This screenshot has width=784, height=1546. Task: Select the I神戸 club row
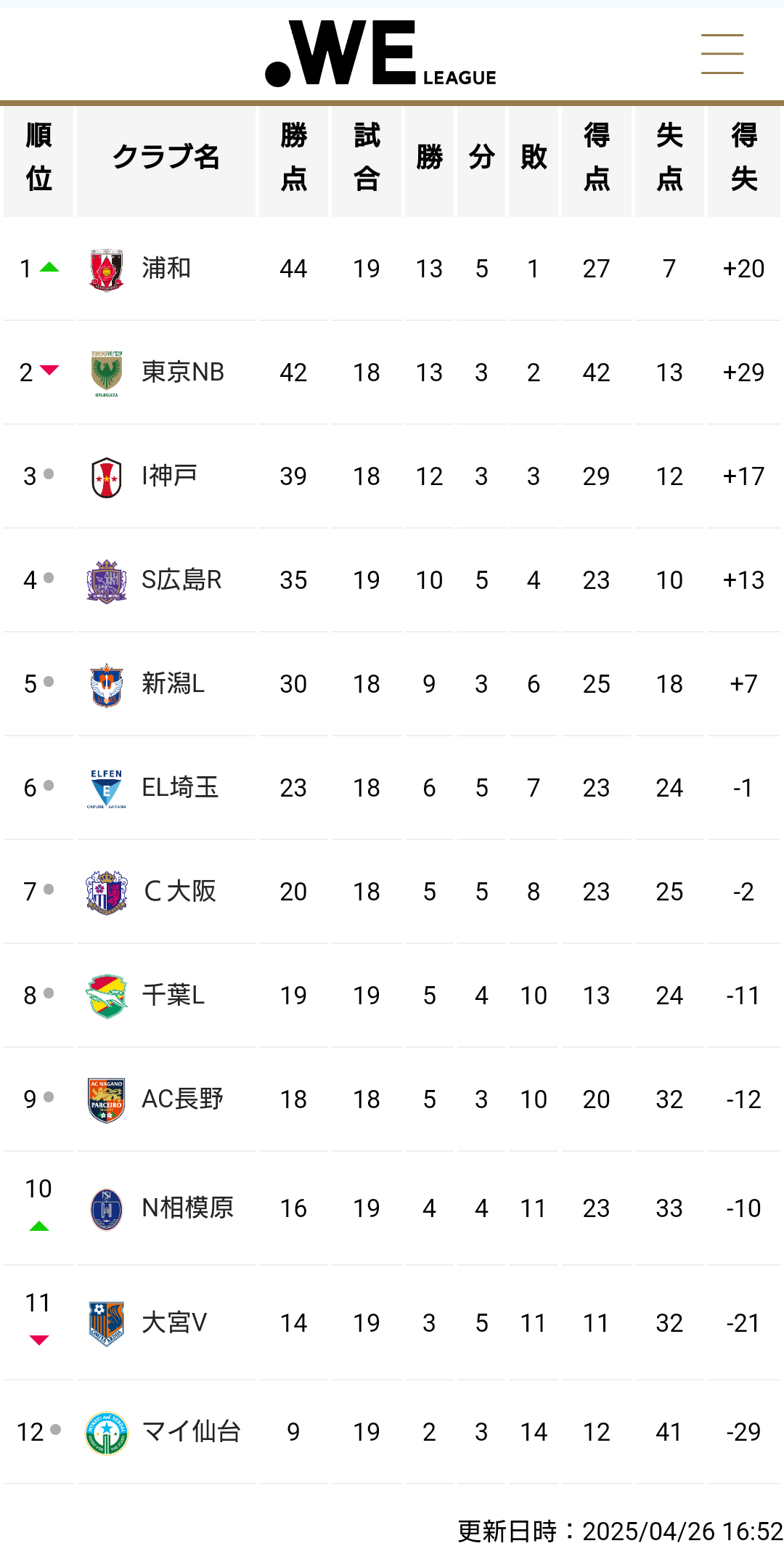[392, 476]
